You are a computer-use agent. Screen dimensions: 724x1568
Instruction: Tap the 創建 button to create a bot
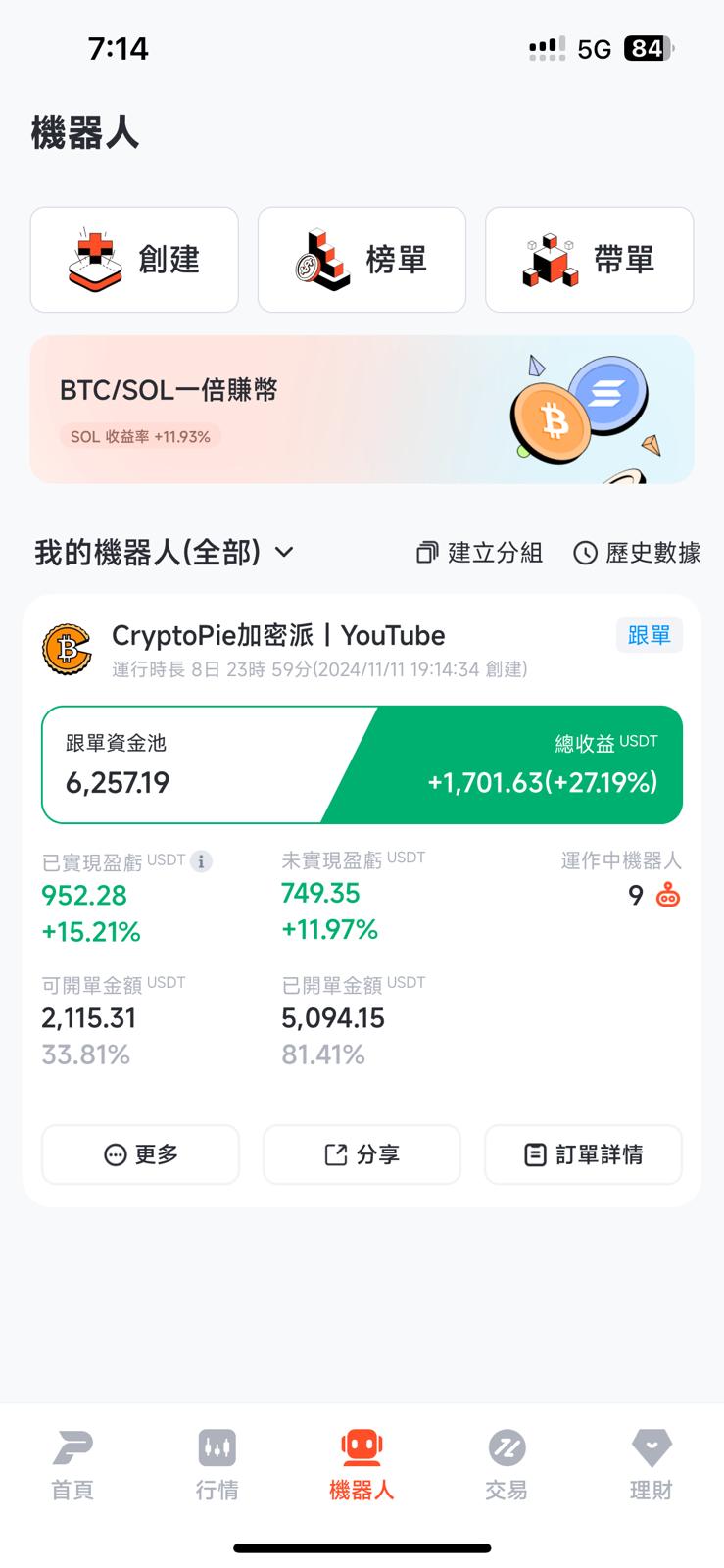[x=134, y=260]
